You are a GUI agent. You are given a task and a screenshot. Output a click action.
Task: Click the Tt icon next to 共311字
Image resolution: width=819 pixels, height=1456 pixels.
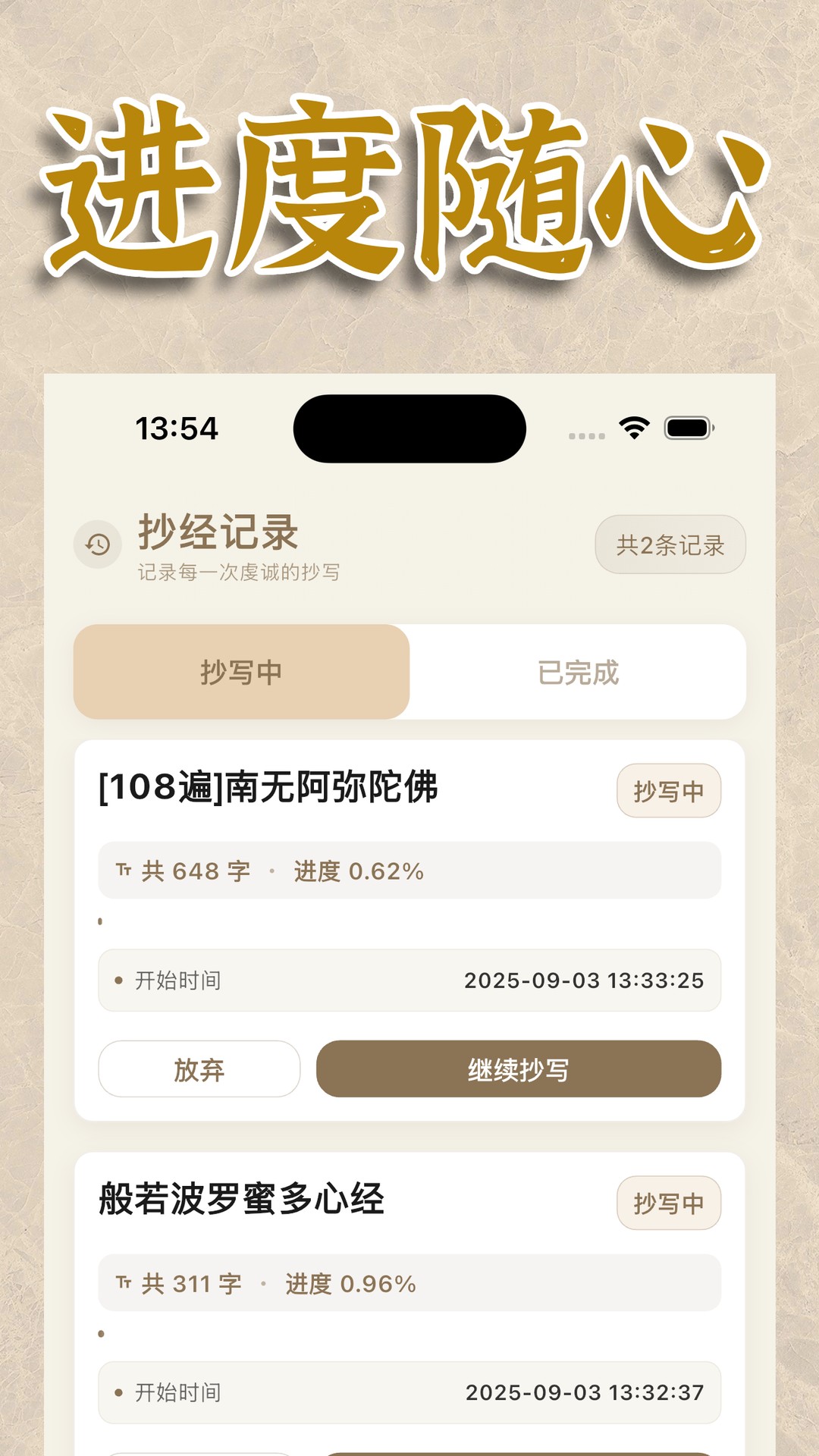point(126,1284)
